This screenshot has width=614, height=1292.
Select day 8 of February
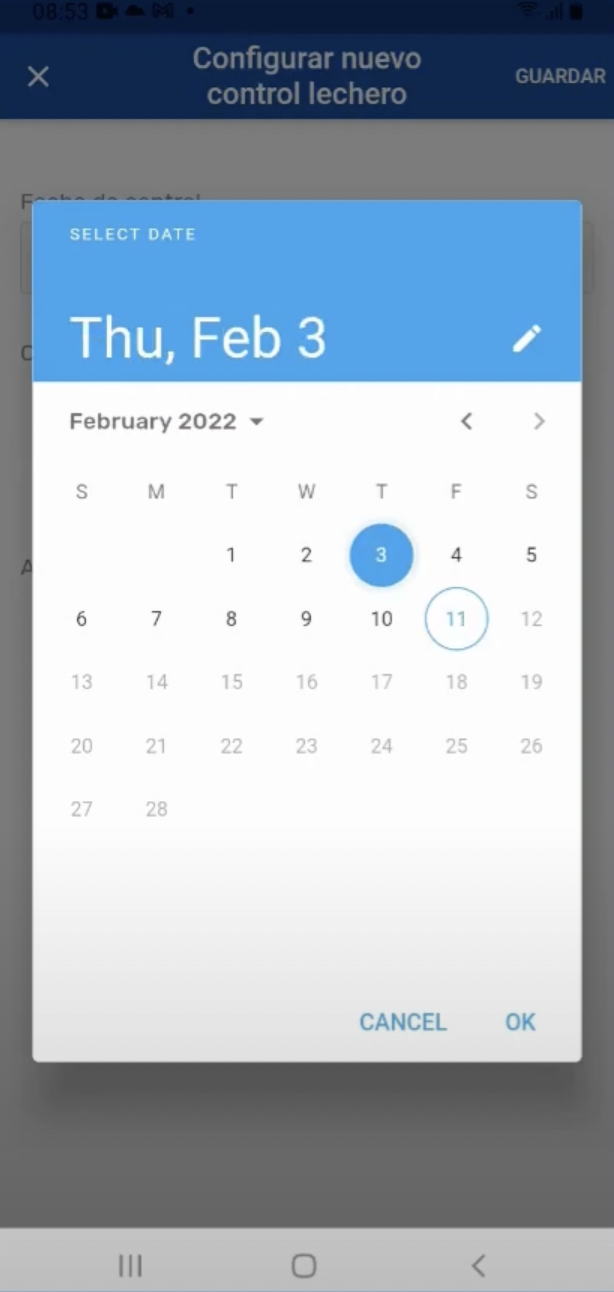[231, 619]
